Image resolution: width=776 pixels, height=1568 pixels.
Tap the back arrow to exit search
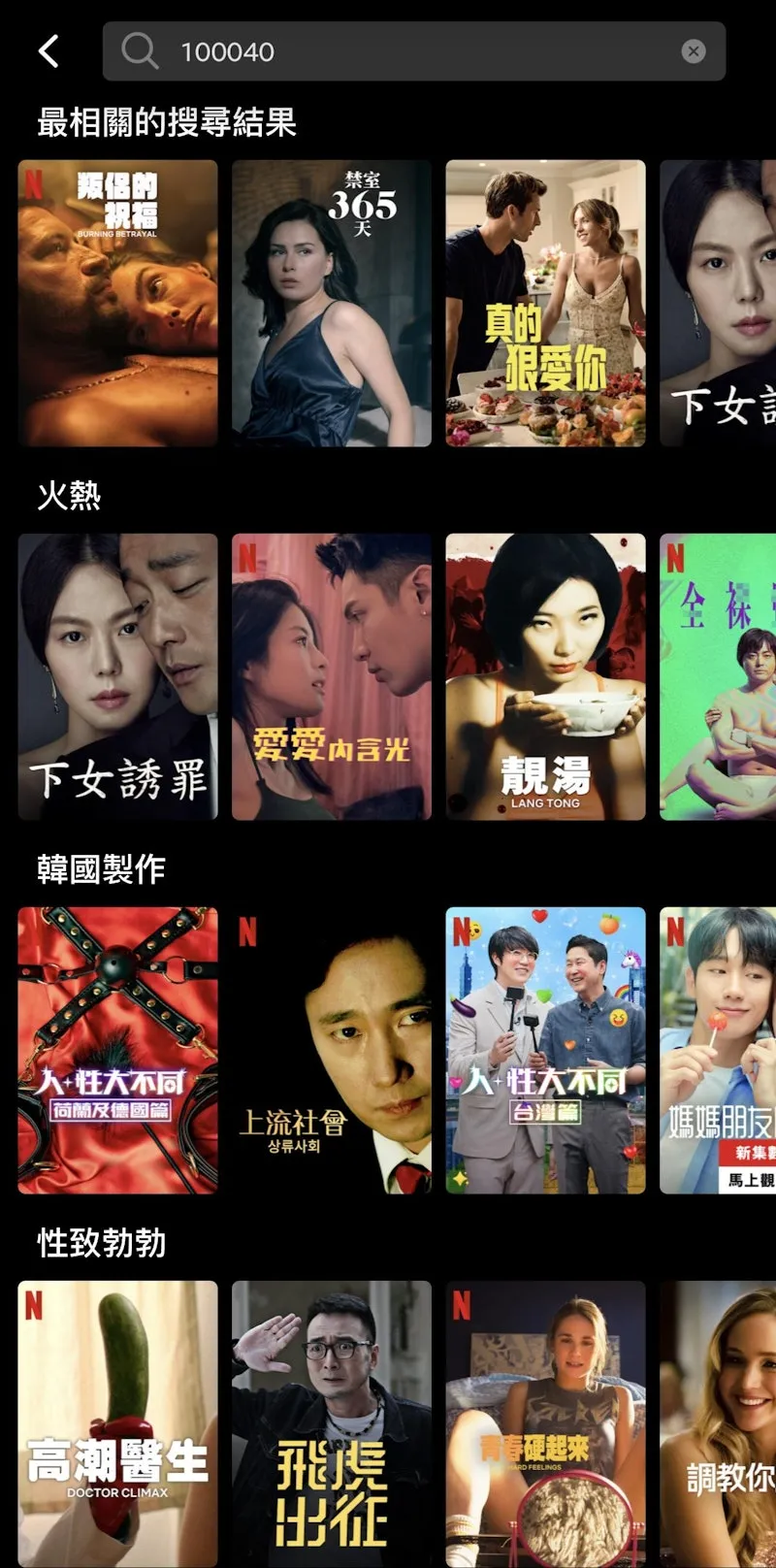pyautogui.click(x=50, y=51)
